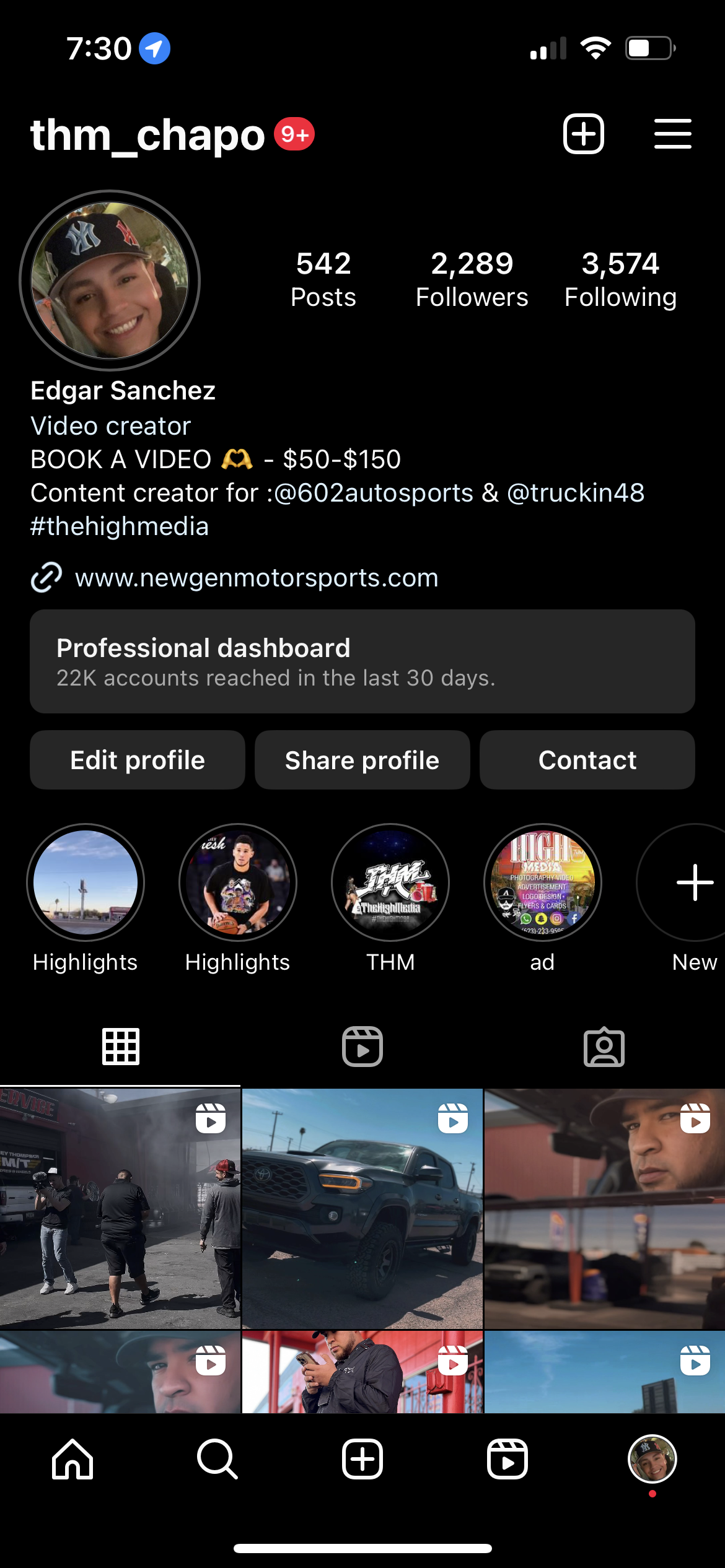725x1568 pixels.
Task: Tap Edit profile
Action: point(138,760)
